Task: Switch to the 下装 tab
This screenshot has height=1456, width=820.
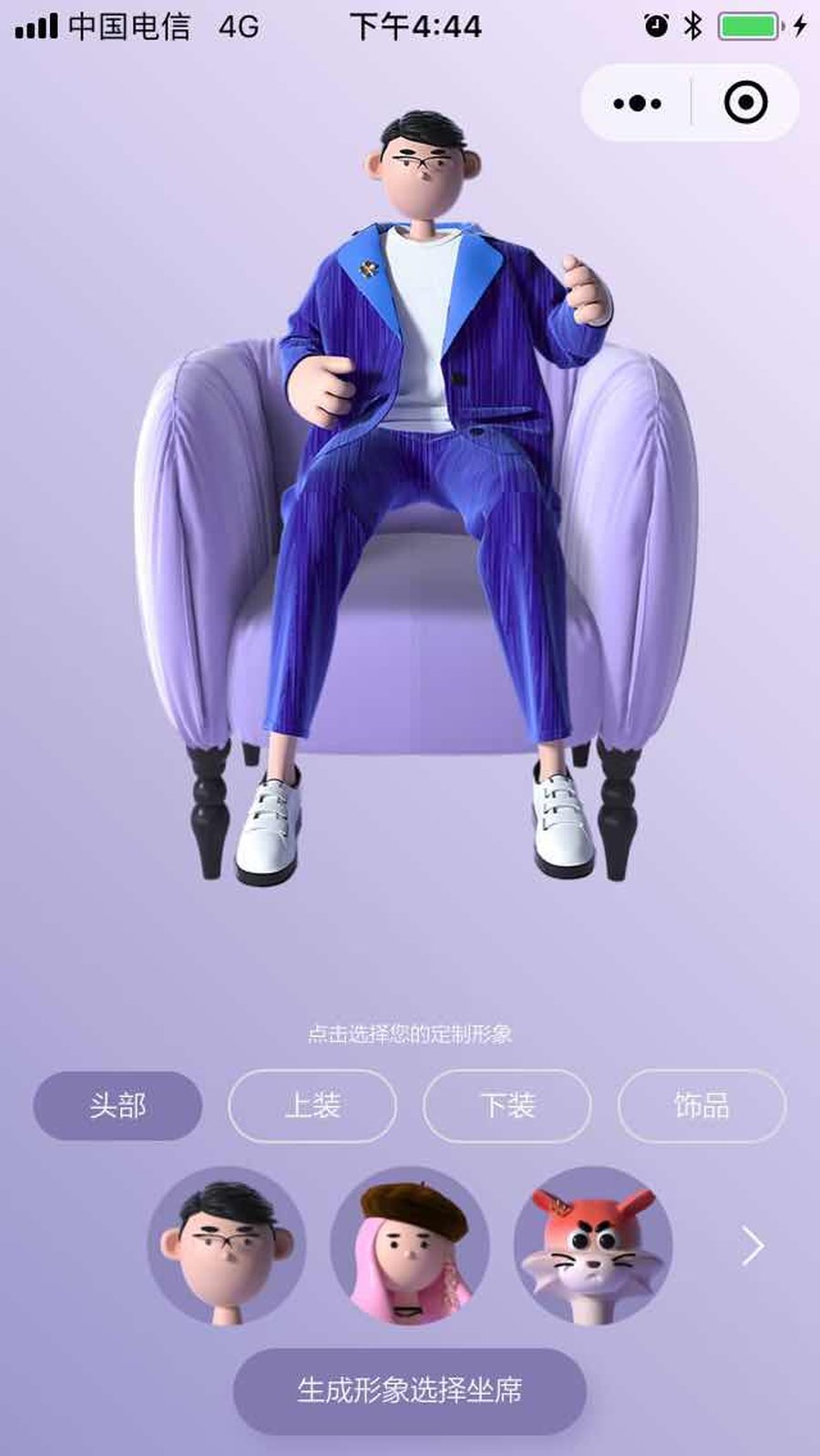Action: pos(507,1105)
